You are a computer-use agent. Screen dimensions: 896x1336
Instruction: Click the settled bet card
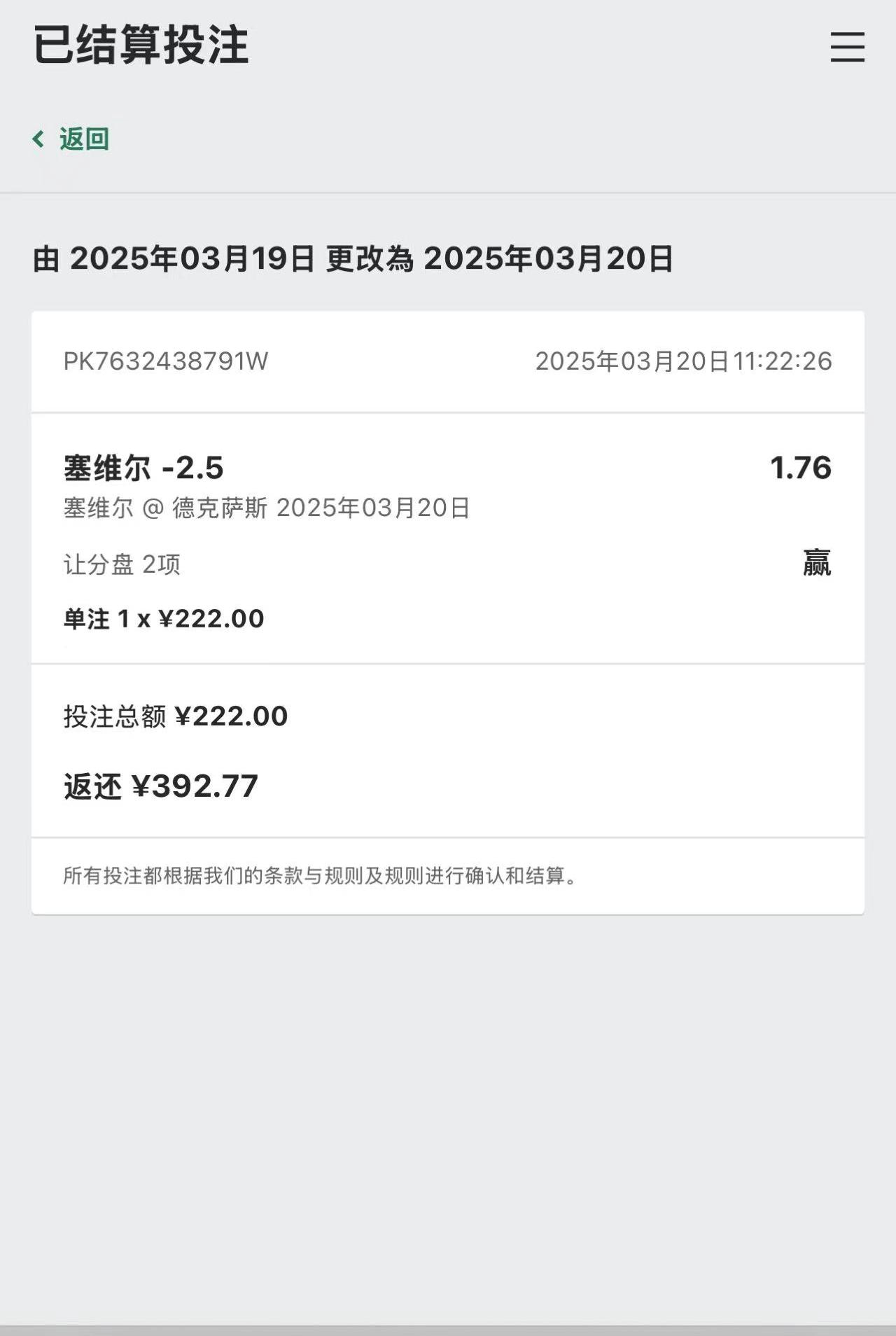pos(448,609)
